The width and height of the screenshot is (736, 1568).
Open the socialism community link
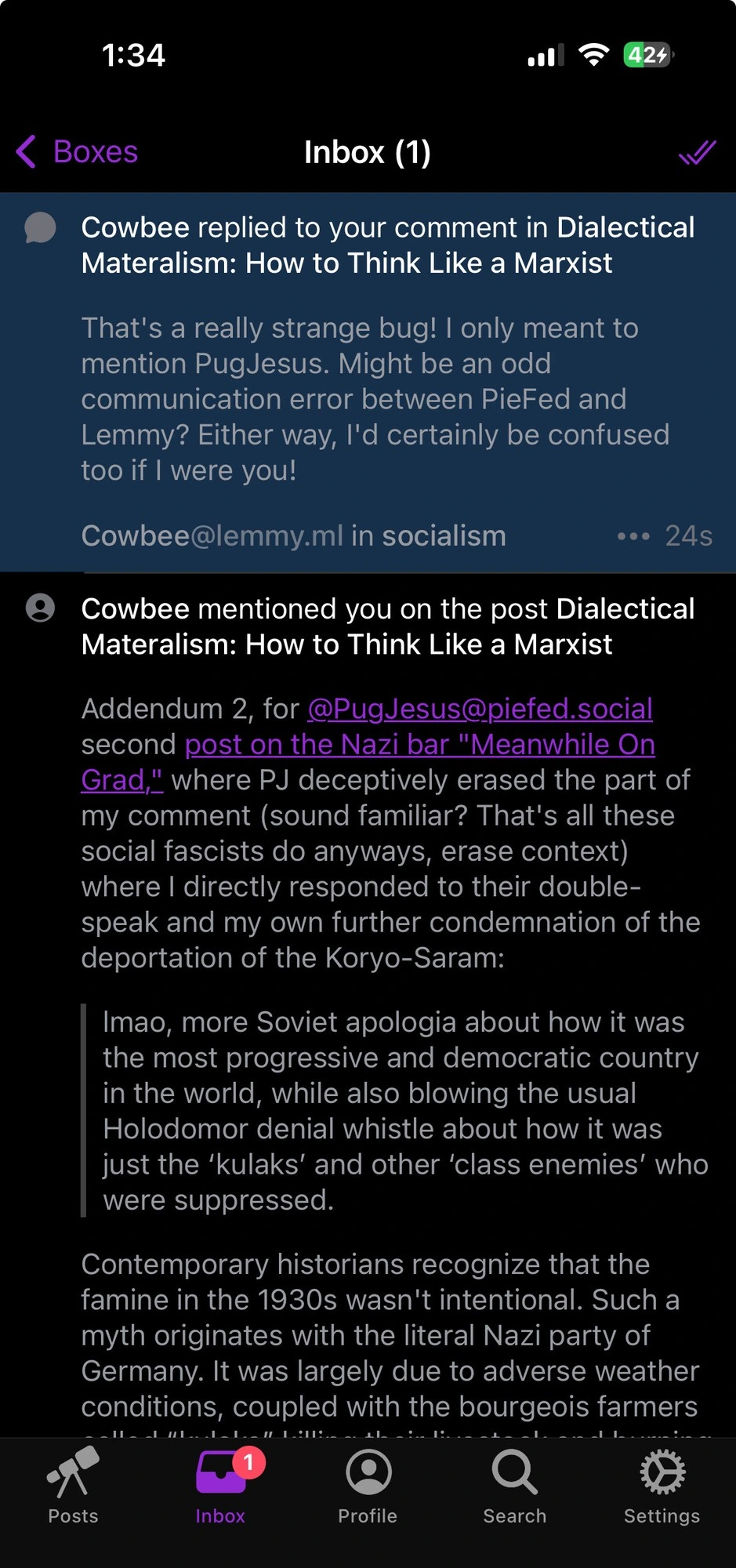tap(444, 536)
